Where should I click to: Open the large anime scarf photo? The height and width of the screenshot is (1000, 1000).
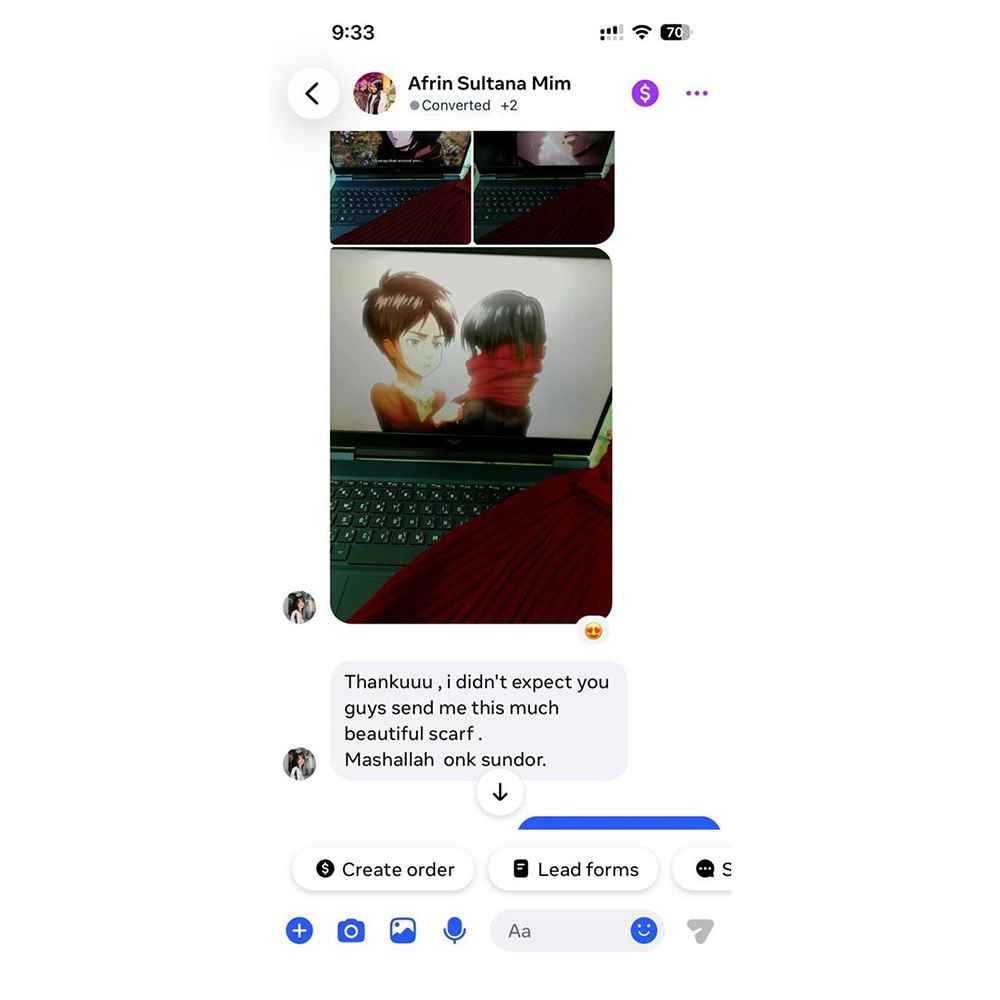tap(471, 435)
